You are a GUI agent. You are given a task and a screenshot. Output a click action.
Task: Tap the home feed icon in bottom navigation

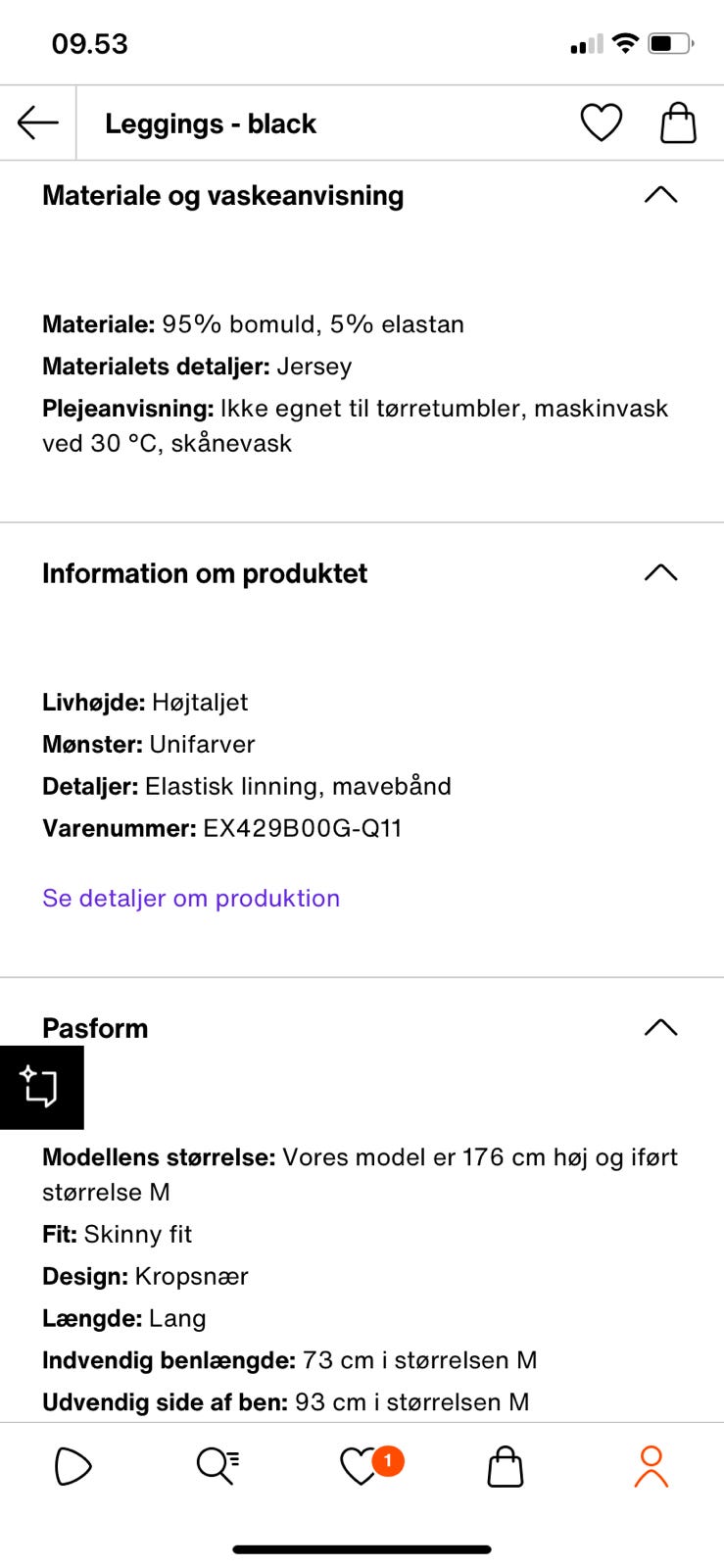tap(72, 1466)
